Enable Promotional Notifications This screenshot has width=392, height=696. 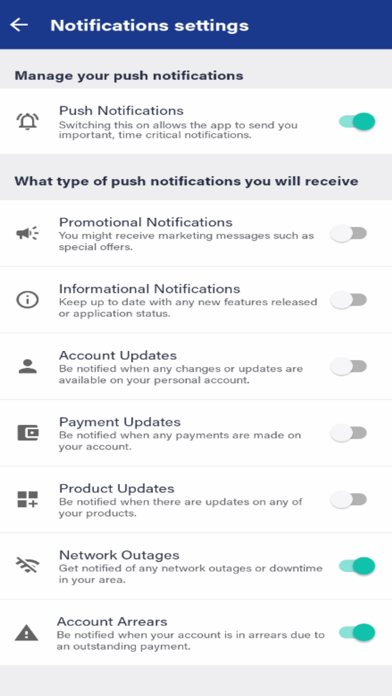pyautogui.click(x=348, y=233)
